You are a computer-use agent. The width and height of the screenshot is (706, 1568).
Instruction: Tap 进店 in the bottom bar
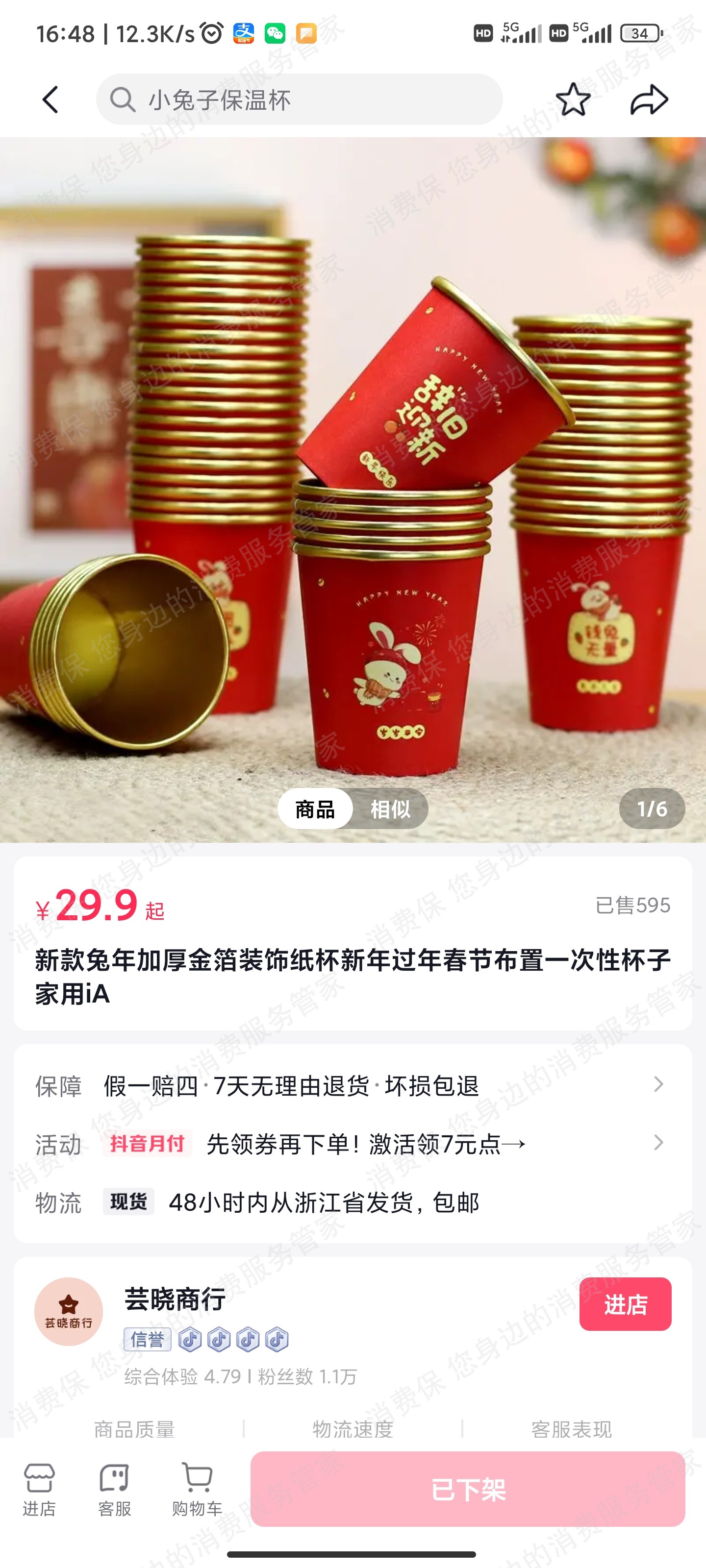[39, 1489]
